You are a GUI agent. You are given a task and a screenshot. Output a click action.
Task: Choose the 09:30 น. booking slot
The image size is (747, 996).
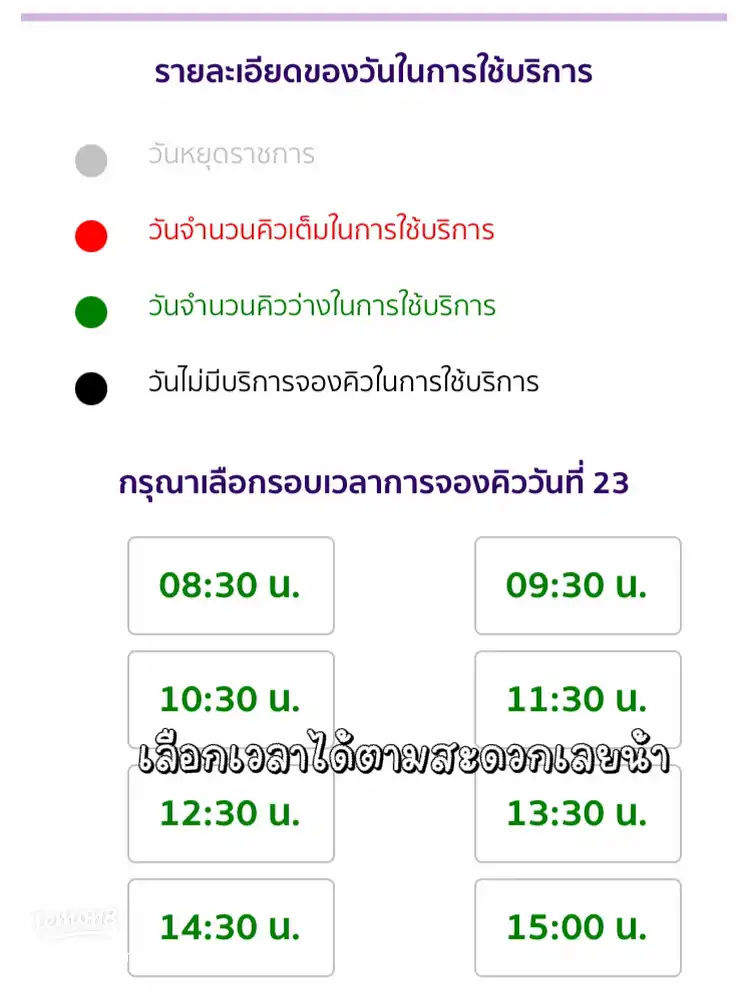(577, 586)
